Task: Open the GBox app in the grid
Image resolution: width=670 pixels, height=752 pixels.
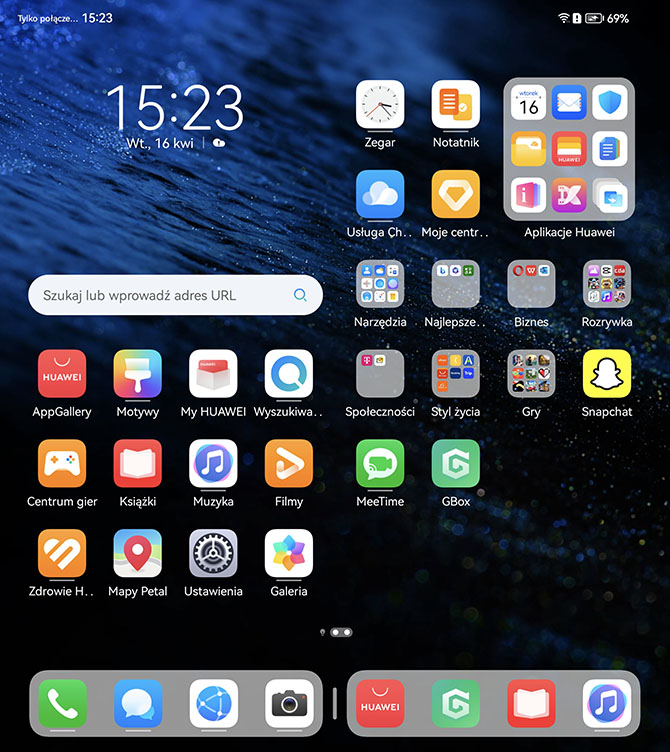Action: coord(455,464)
